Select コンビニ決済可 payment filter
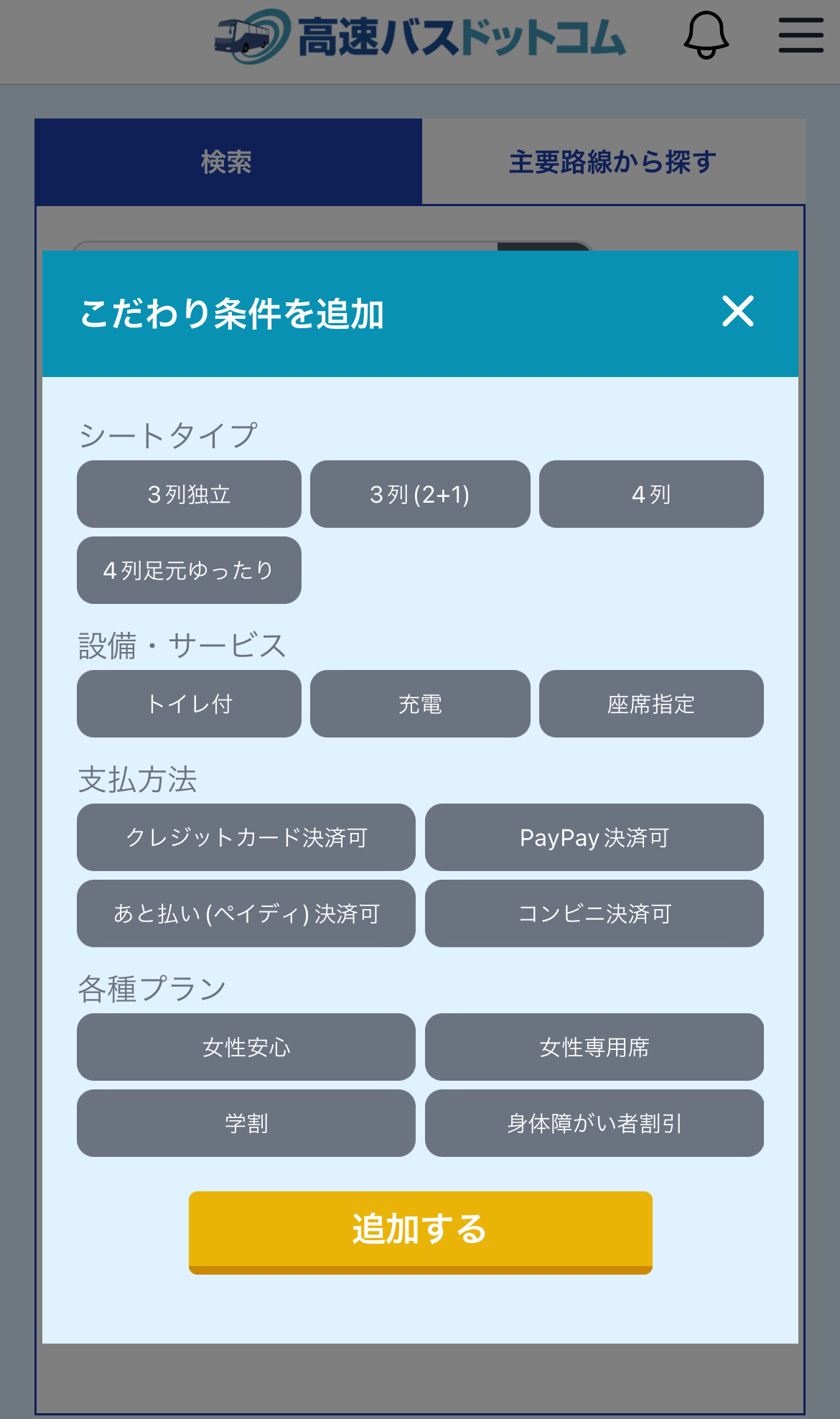 tap(594, 913)
